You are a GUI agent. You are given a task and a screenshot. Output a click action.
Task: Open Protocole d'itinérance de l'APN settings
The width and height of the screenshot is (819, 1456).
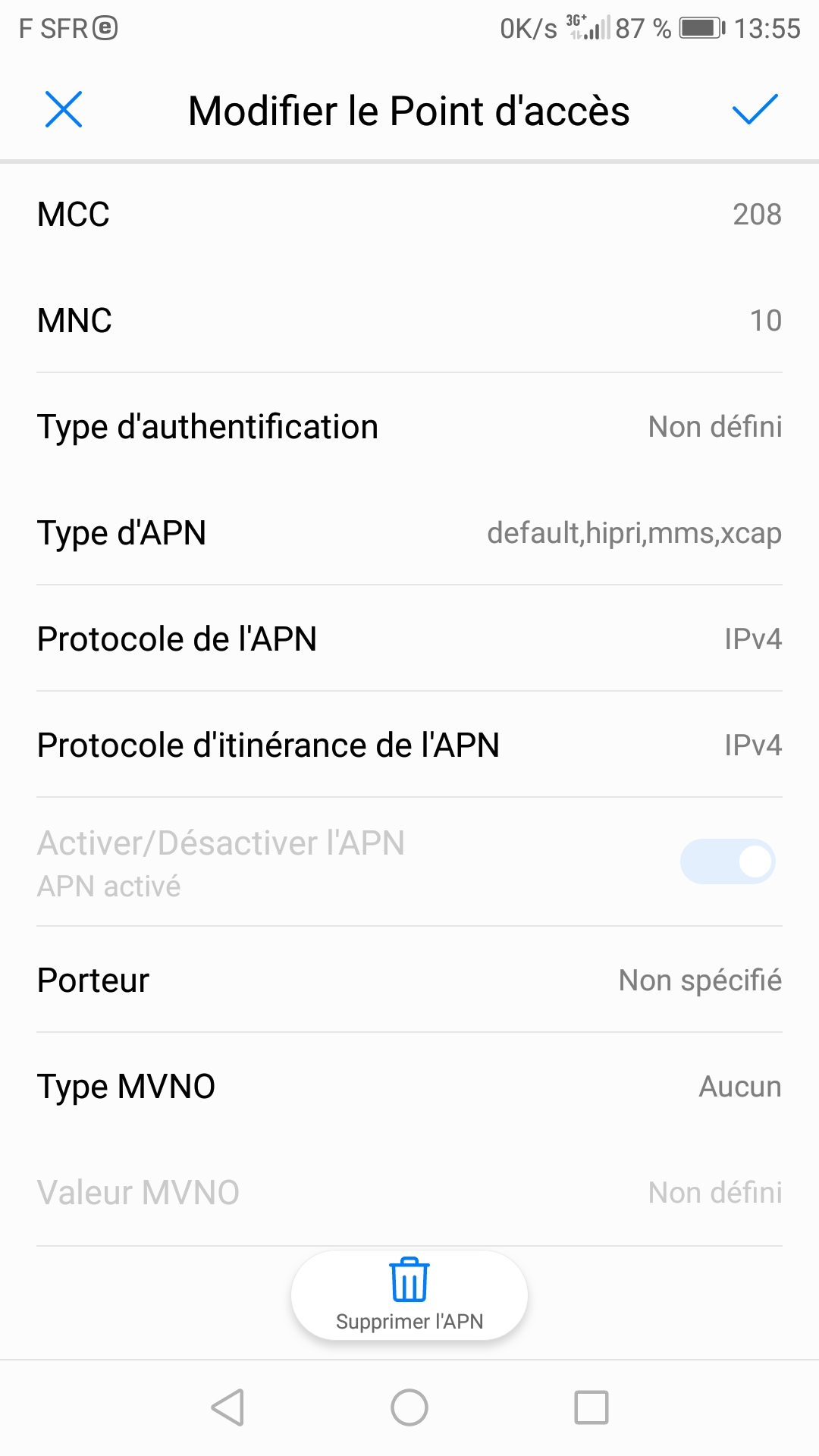click(409, 745)
